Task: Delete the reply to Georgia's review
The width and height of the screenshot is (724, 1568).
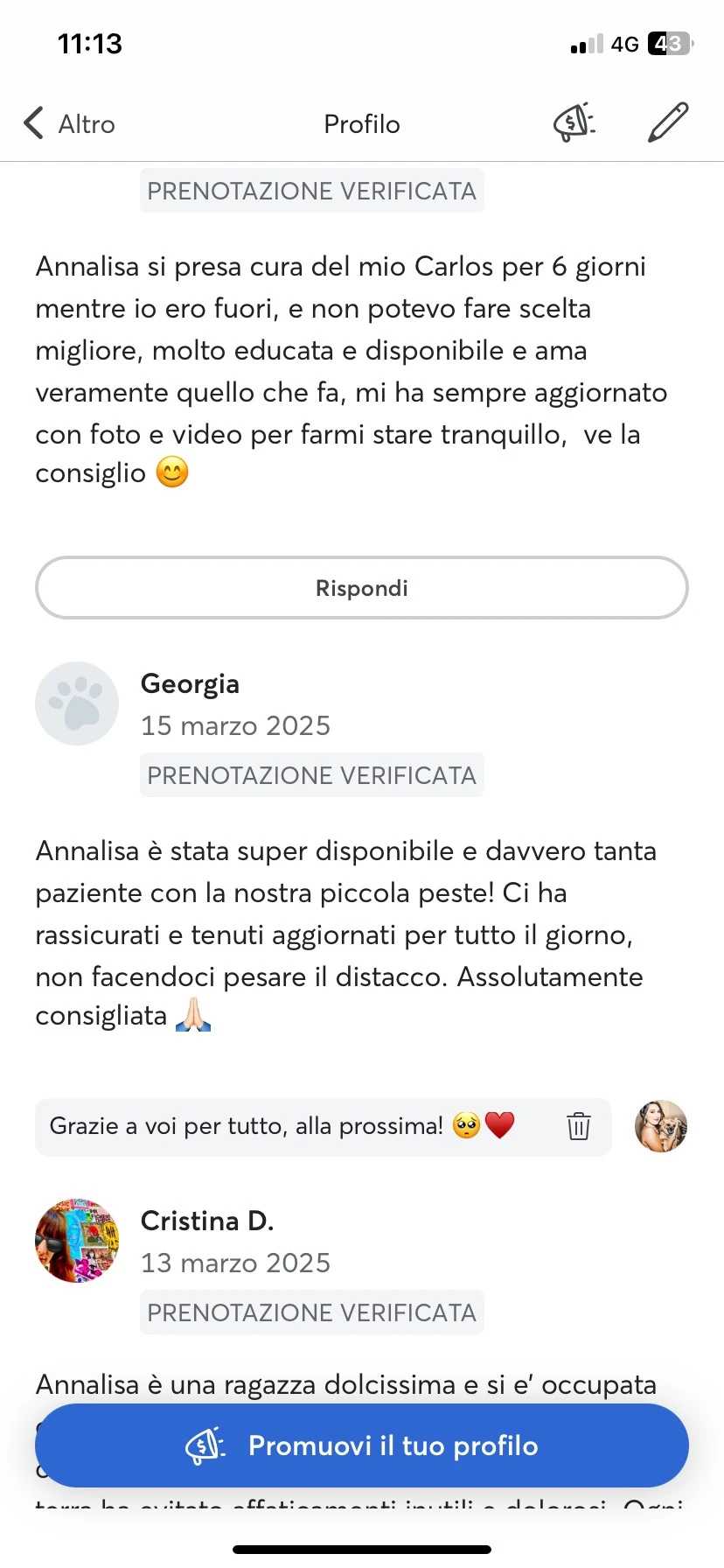Action: click(579, 1126)
